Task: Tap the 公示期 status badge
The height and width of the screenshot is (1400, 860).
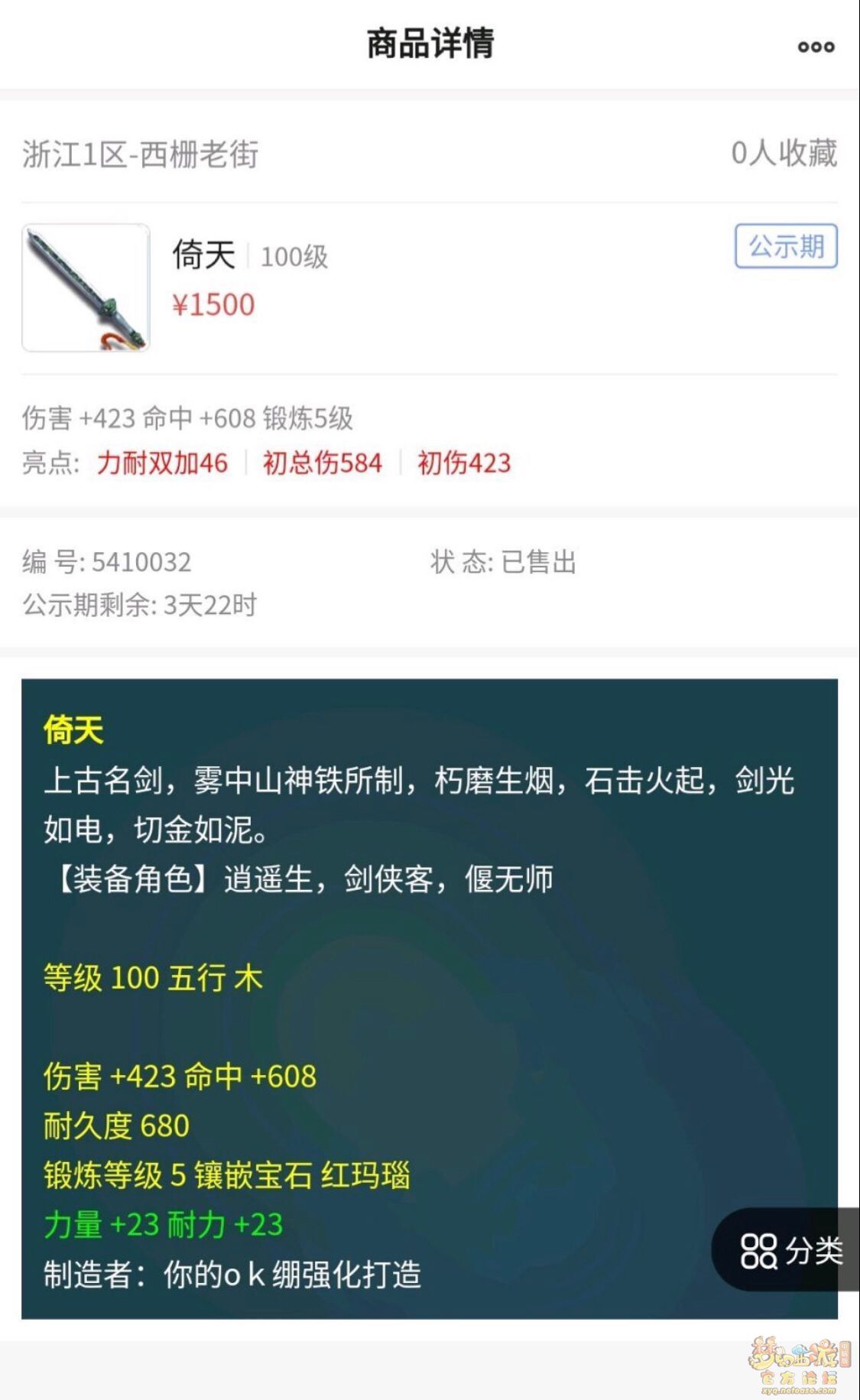Action: [786, 246]
